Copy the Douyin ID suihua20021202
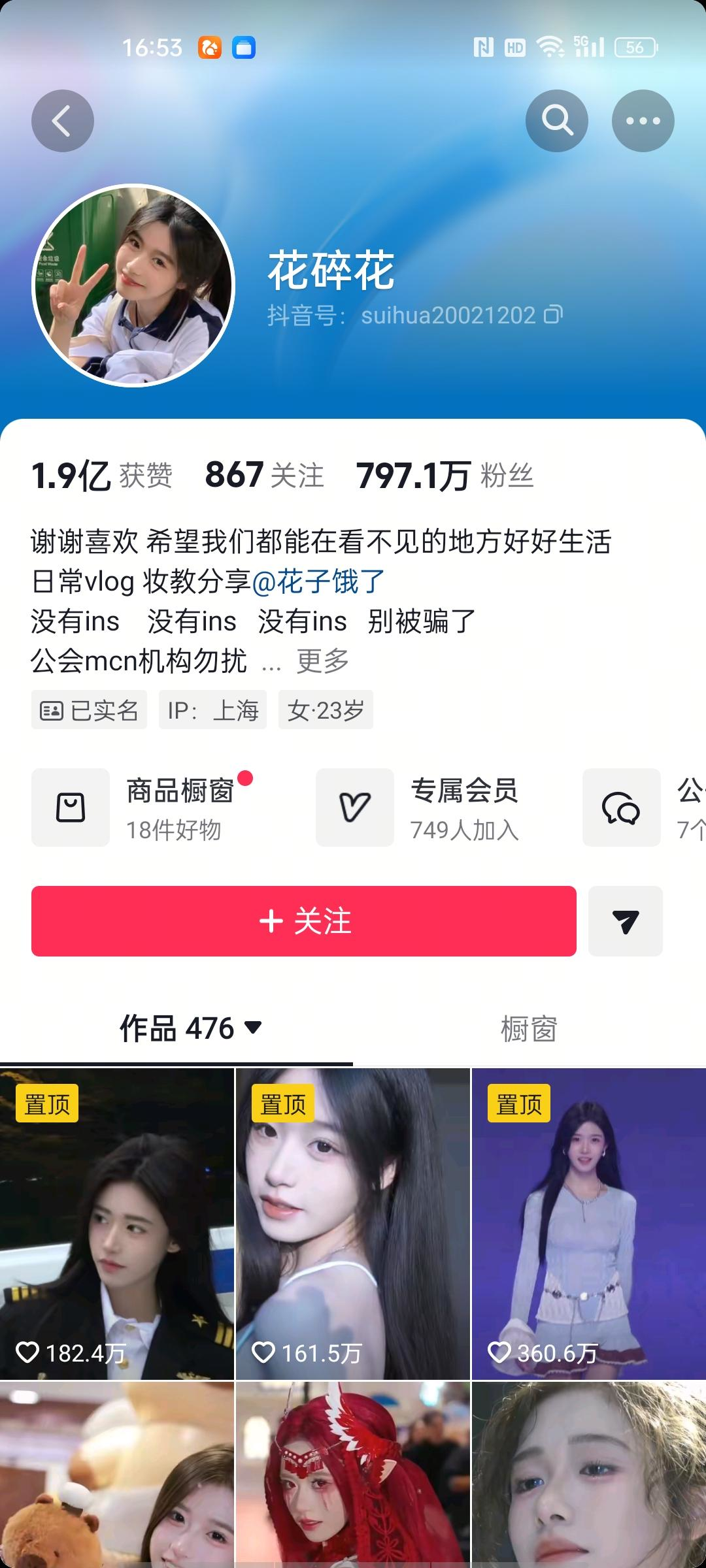This screenshot has height=1568, width=706. 553,315
